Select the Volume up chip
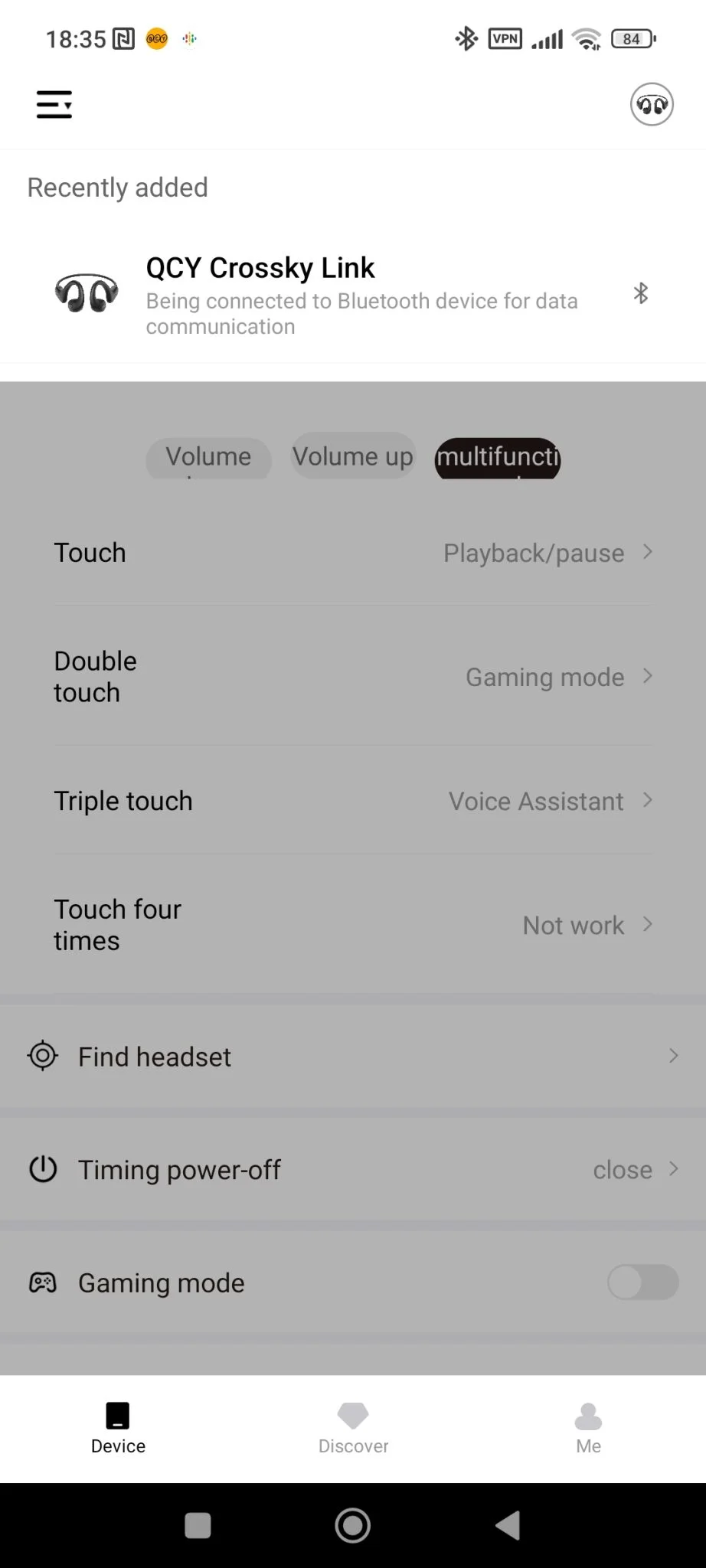The image size is (706, 1568). [x=353, y=457]
